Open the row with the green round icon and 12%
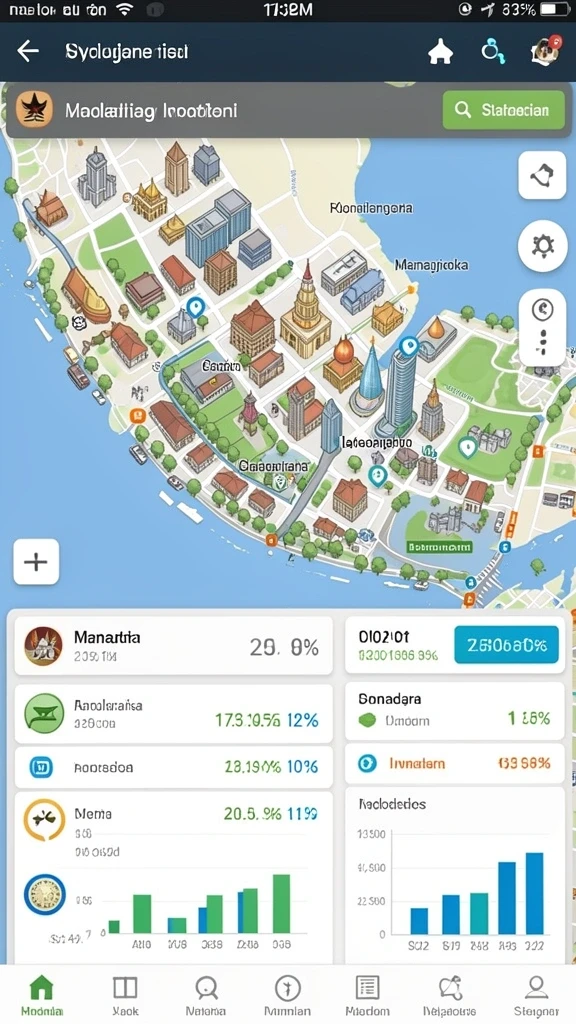The image size is (576, 1024). pyautogui.click(x=173, y=713)
